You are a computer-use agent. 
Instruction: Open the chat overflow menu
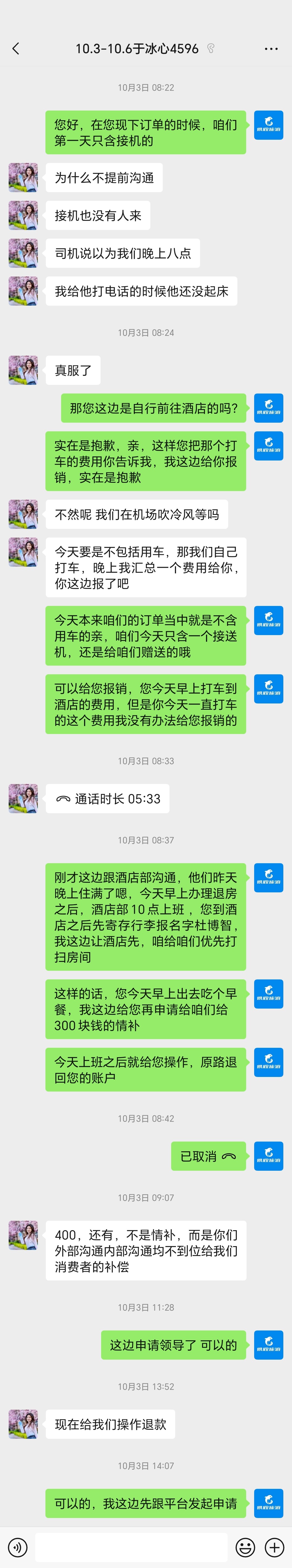click(x=271, y=49)
